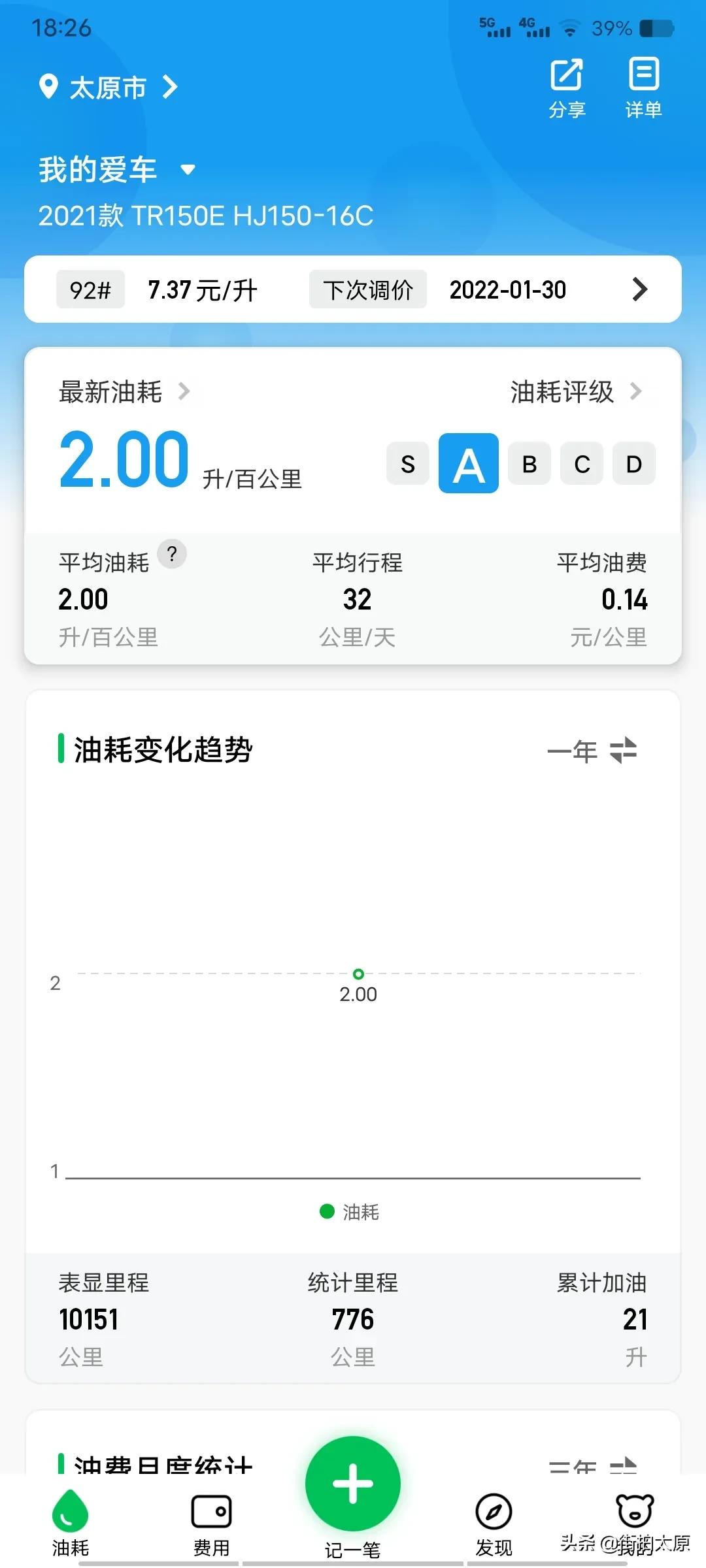Open the 分享 share icon
The width and height of the screenshot is (706, 1568).
tap(566, 85)
